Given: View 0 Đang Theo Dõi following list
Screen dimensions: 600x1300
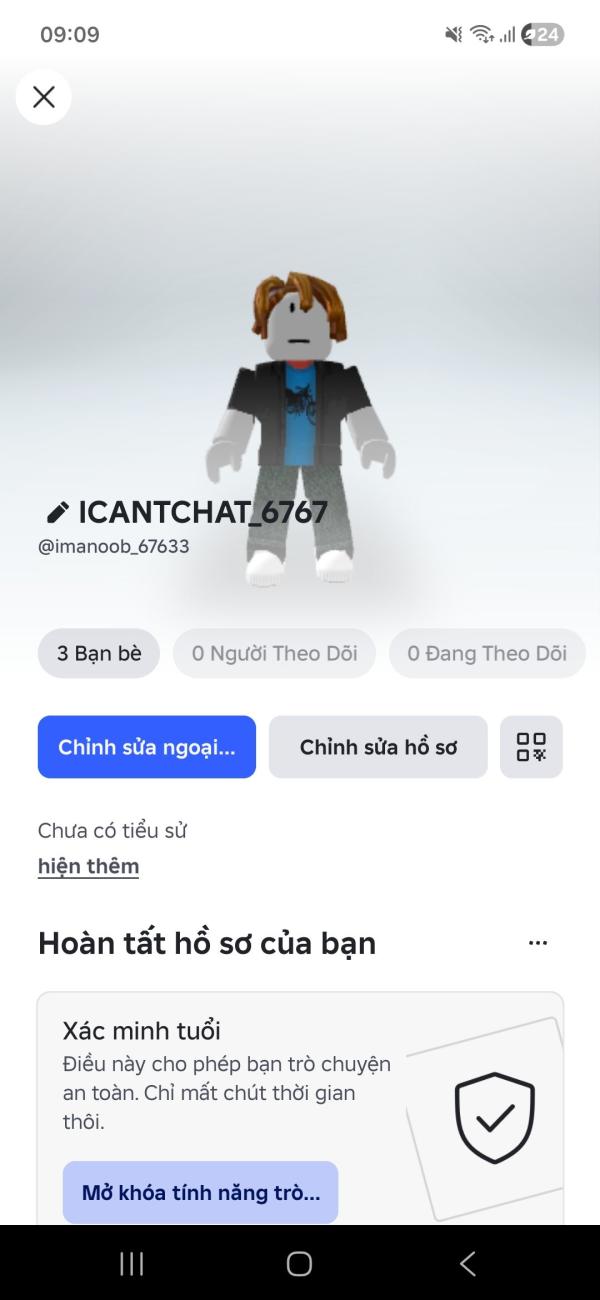Looking at the screenshot, I should [486, 654].
